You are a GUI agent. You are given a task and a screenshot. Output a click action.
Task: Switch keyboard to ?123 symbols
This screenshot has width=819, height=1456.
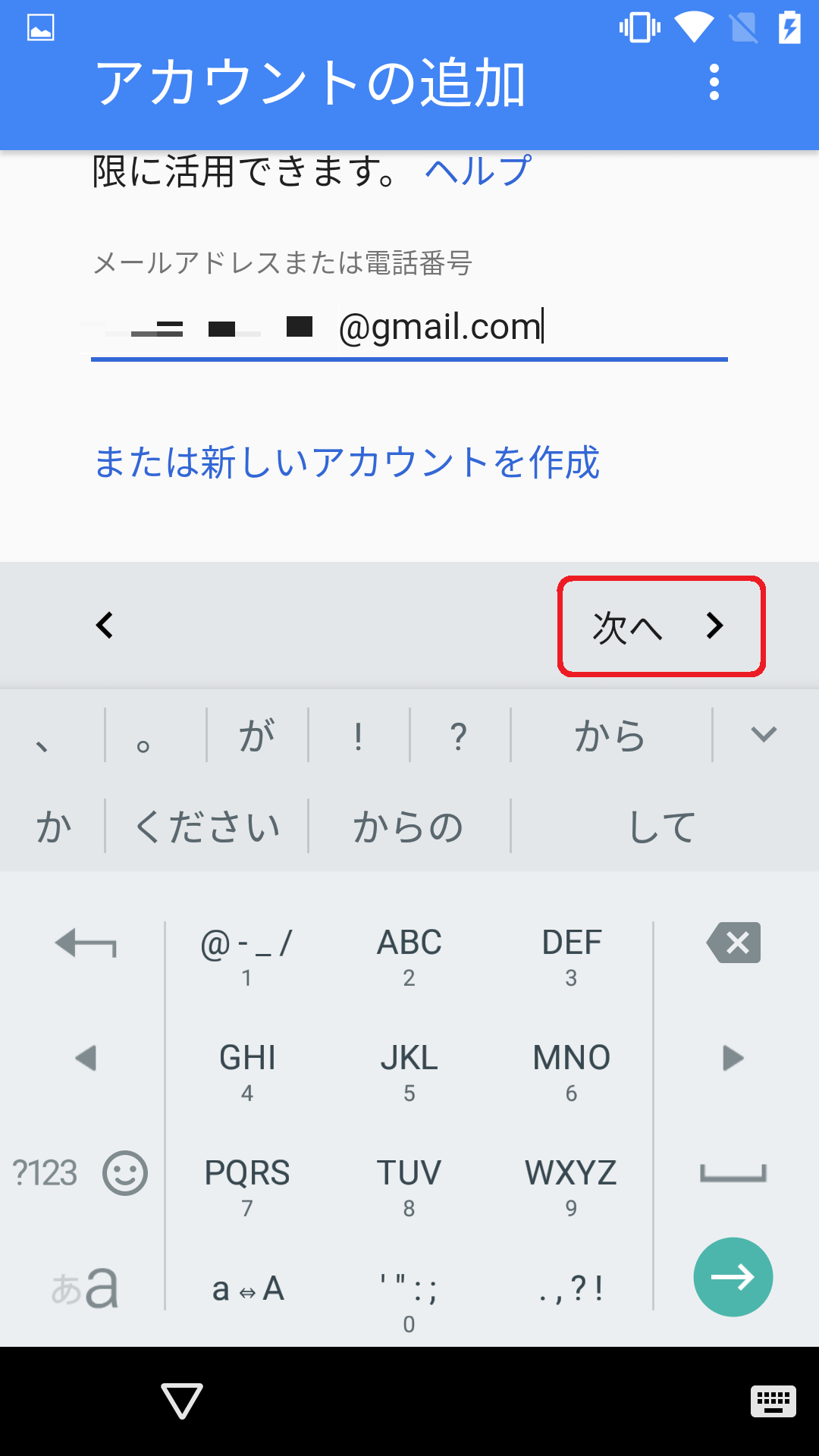coord(45,1173)
